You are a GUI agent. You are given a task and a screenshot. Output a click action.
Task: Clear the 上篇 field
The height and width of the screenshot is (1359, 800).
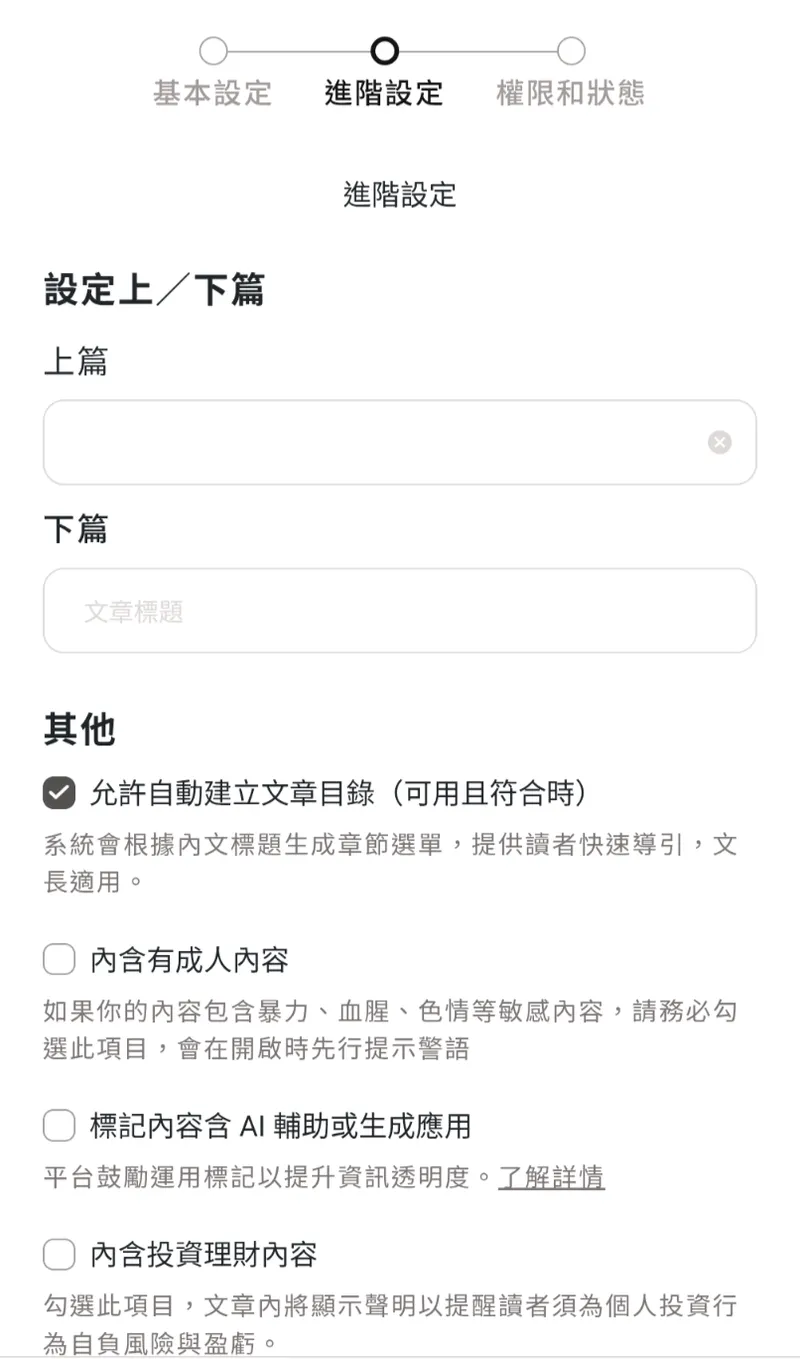(x=719, y=443)
